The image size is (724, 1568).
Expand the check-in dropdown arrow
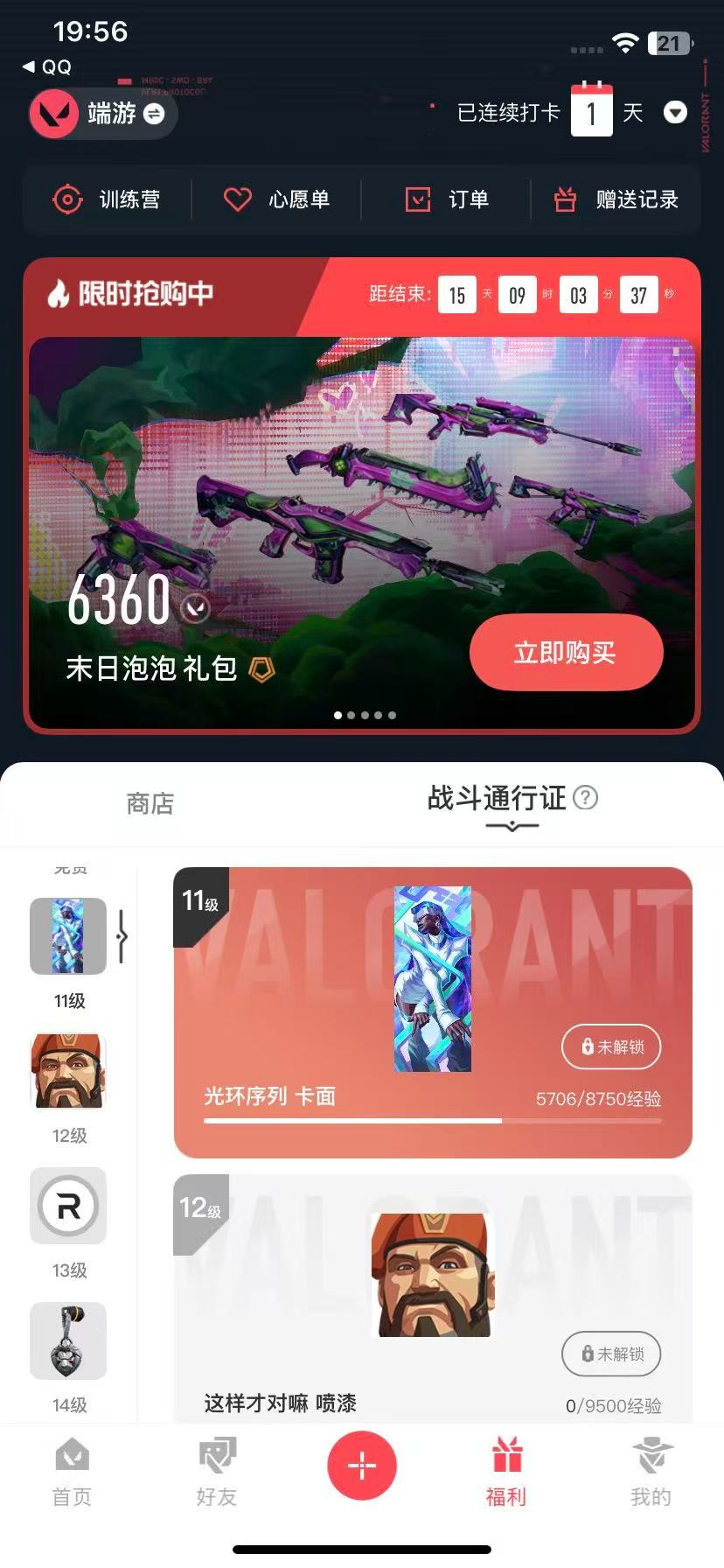(x=675, y=113)
